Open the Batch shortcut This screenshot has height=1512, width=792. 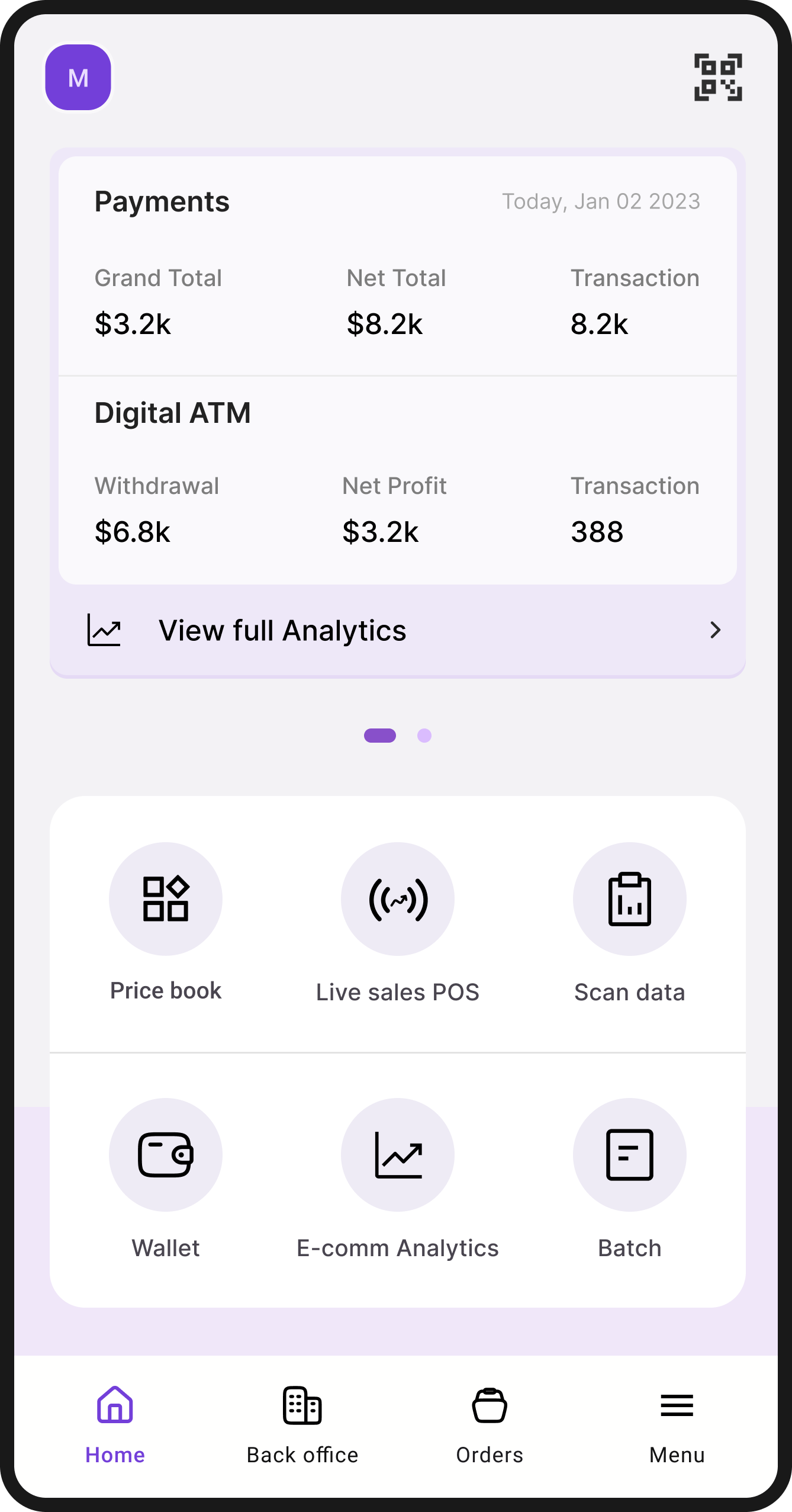(x=629, y=1155)
